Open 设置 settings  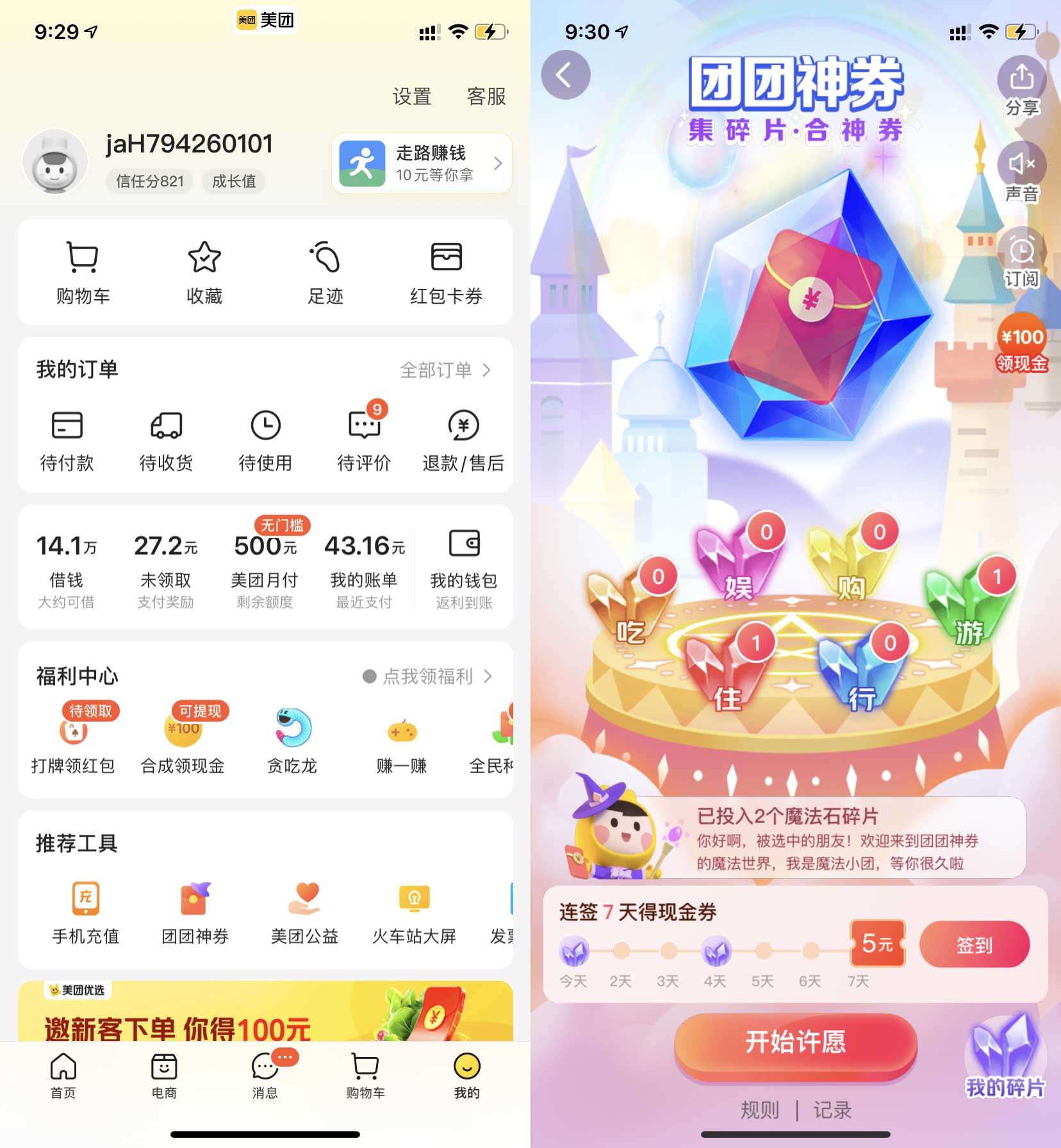[x=412, y=97]
